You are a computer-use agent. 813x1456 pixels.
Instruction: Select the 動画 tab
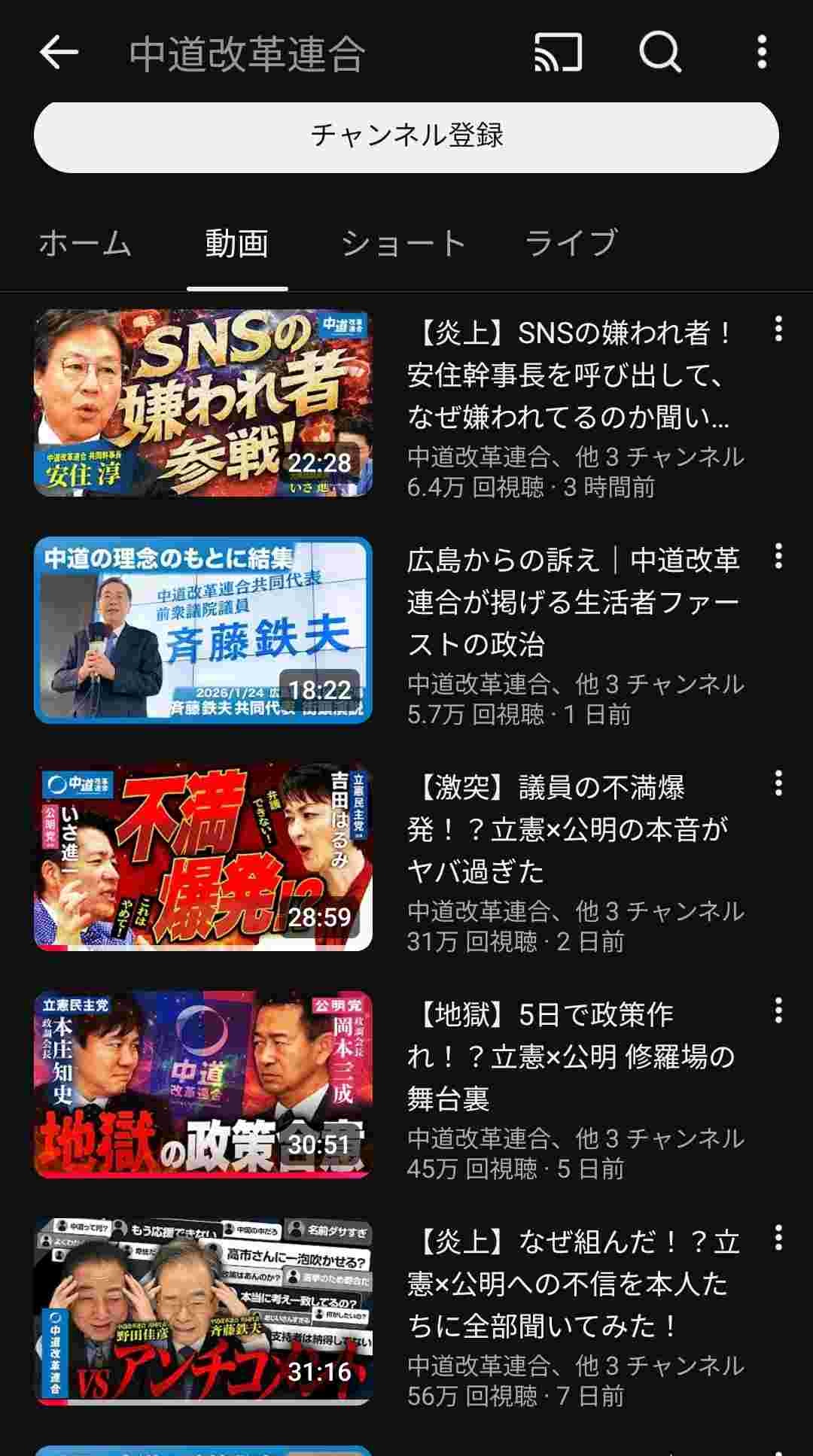(x=236, y=244)
